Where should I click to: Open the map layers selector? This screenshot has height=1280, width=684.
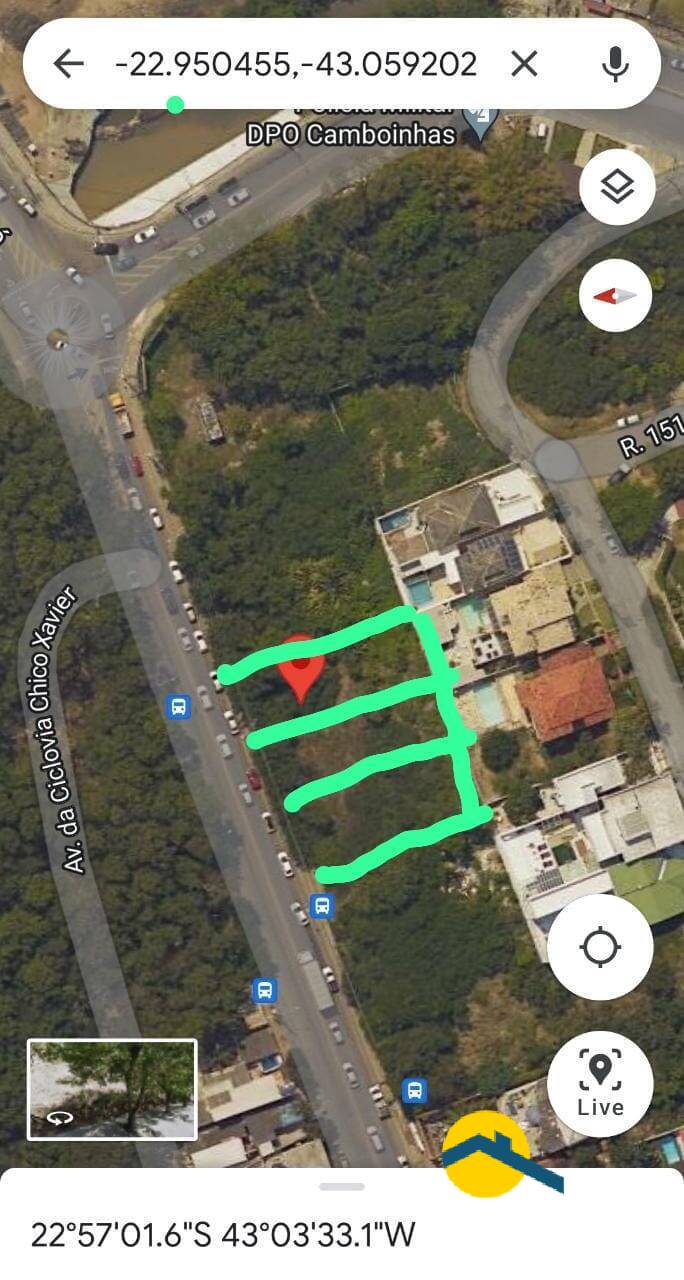[617, 187]
